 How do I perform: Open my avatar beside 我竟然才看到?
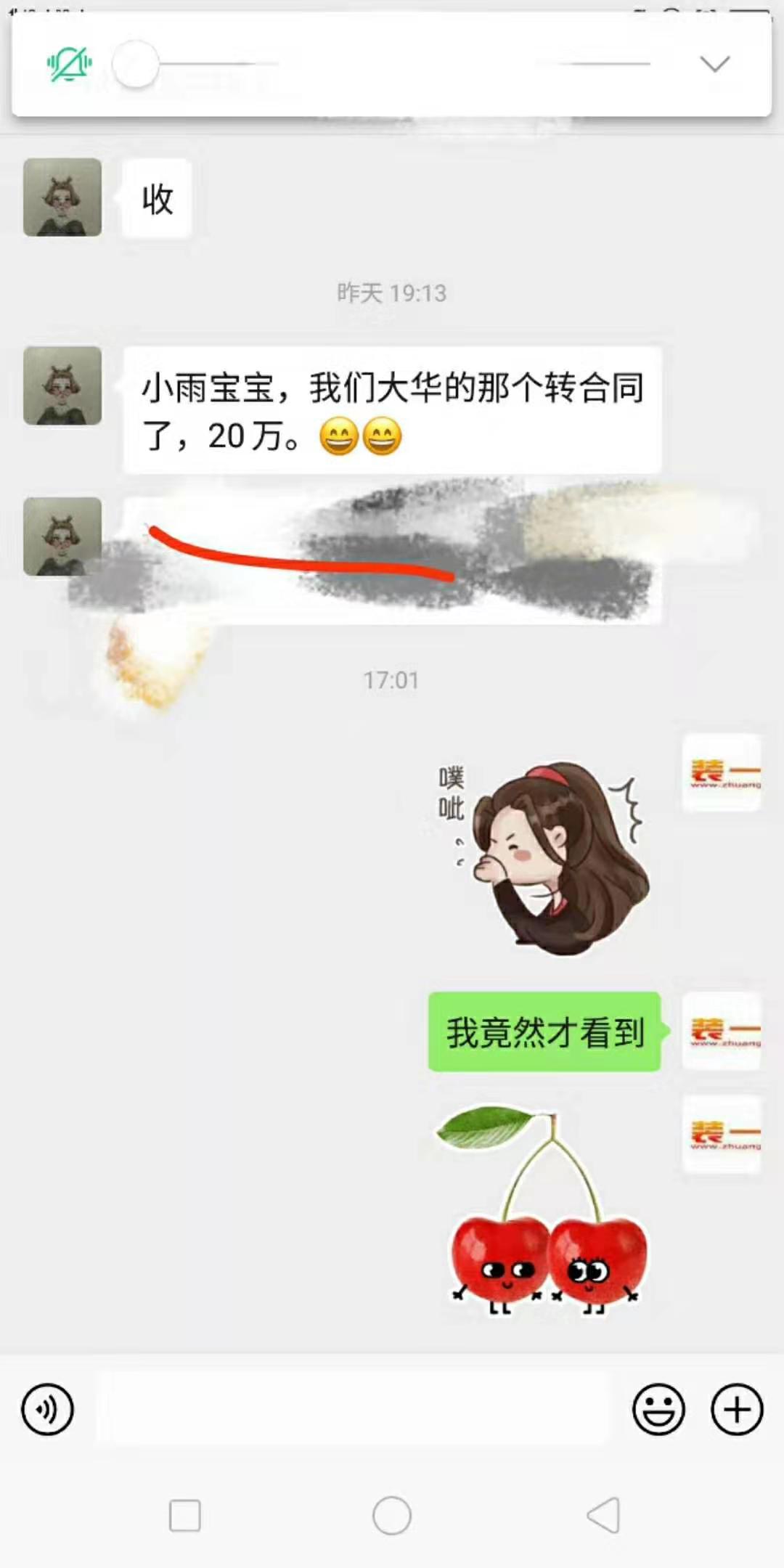point(722,1032)
